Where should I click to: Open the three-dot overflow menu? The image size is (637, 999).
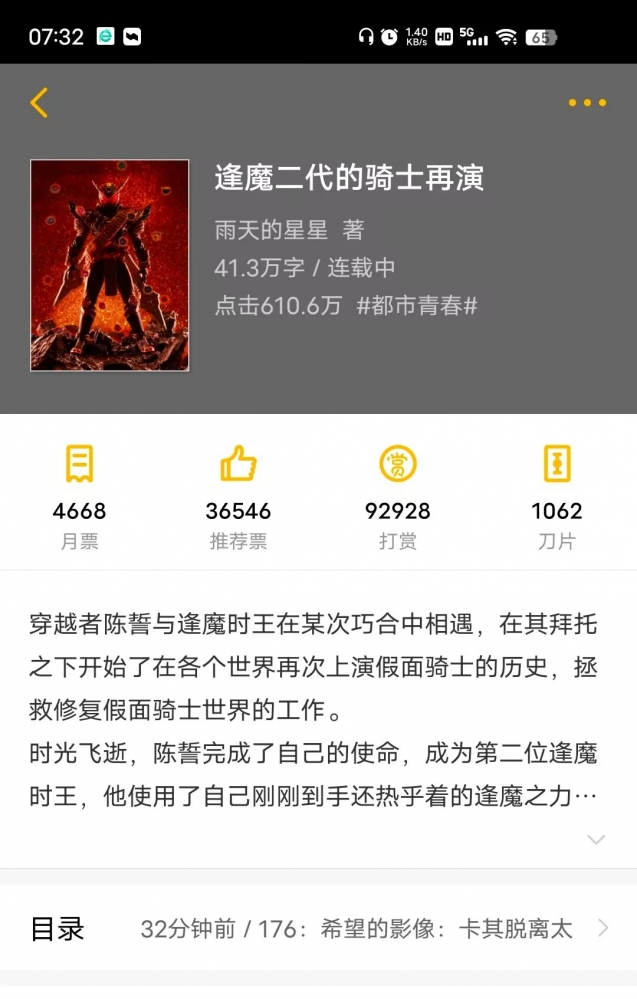tap(587, 103)
